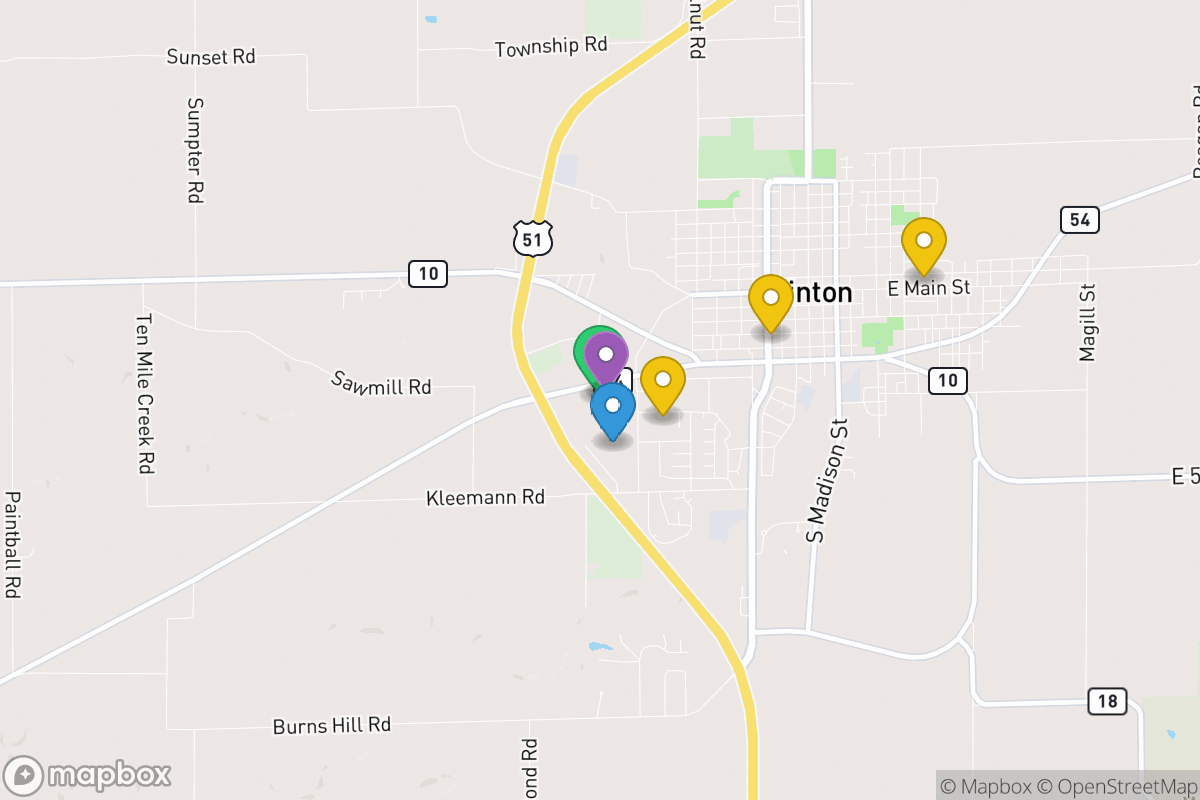Select the purple map marker
This screenshot has height=800, width=1200.
pos(605,355)
